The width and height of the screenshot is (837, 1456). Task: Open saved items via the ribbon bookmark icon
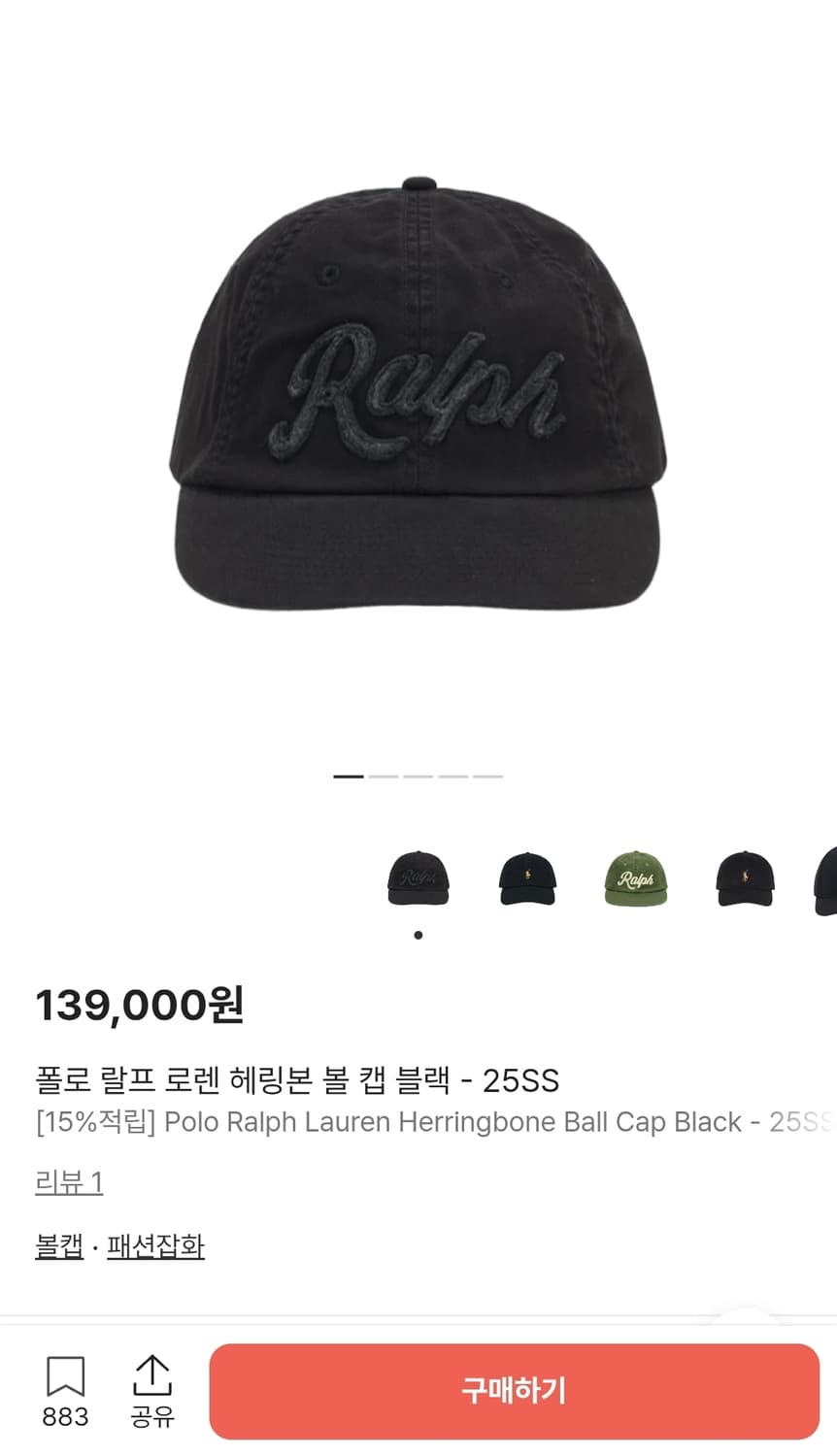tap(63, 1375)
